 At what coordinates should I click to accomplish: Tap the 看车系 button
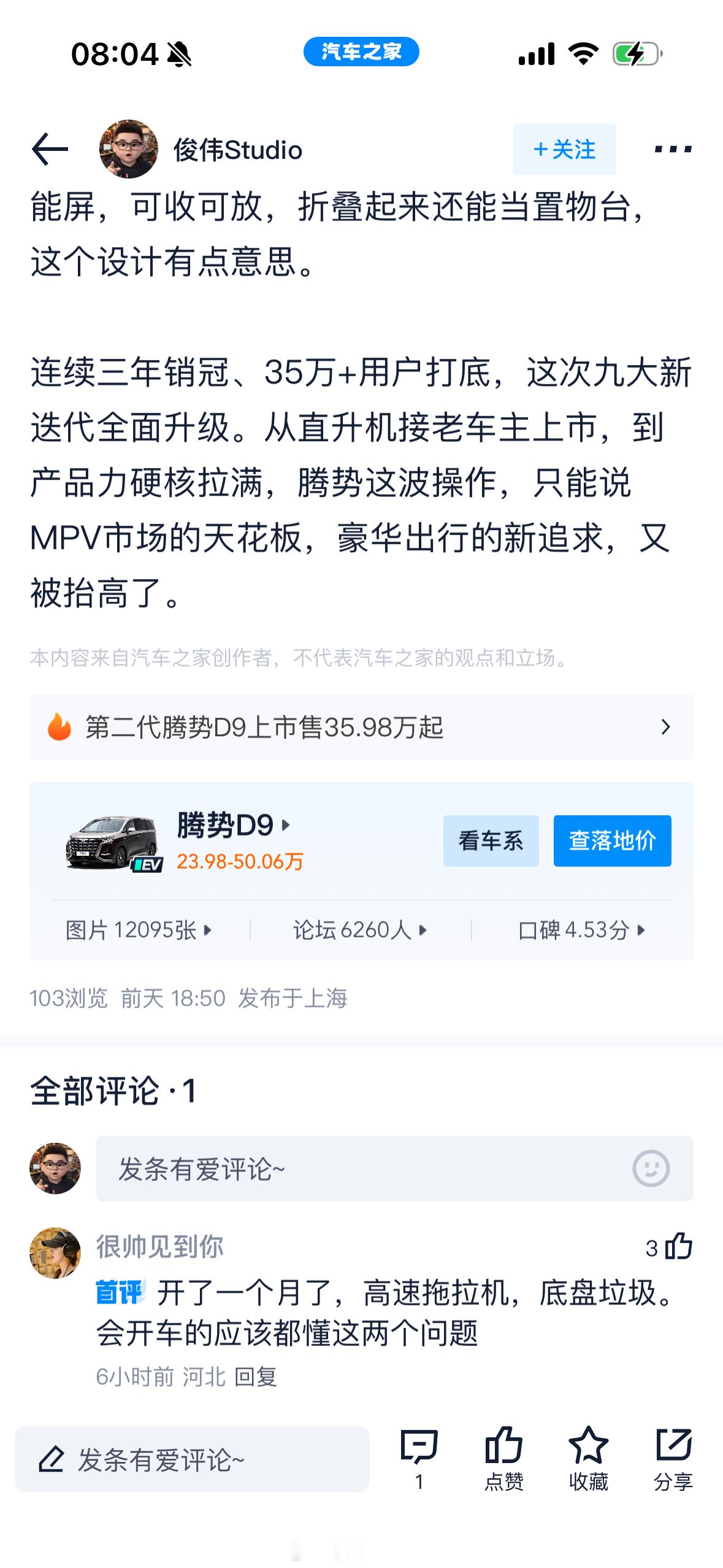point(490,842)
